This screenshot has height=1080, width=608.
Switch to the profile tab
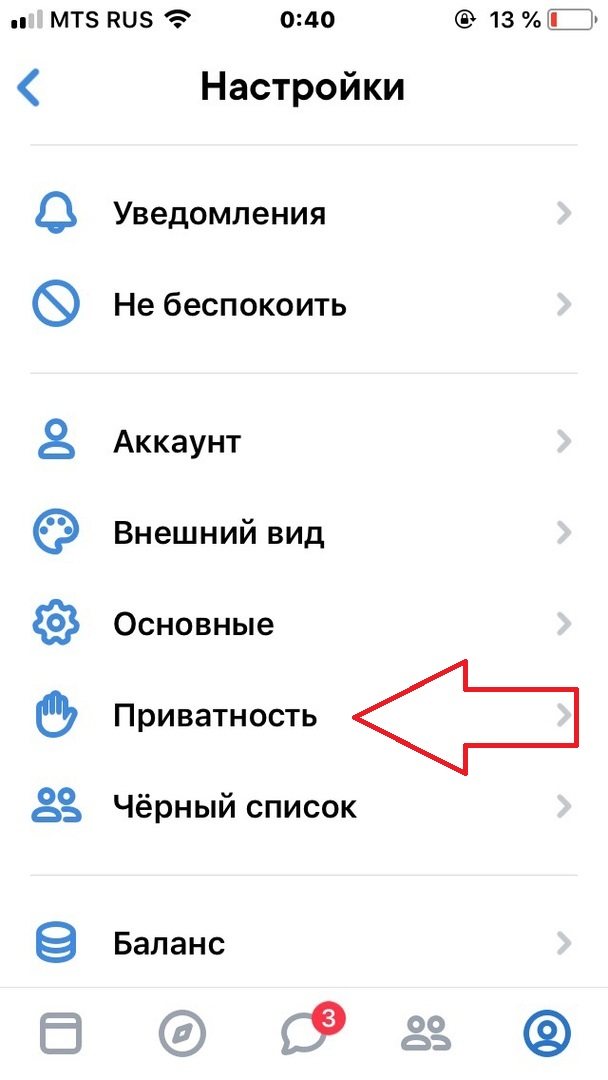point(547,1032)
